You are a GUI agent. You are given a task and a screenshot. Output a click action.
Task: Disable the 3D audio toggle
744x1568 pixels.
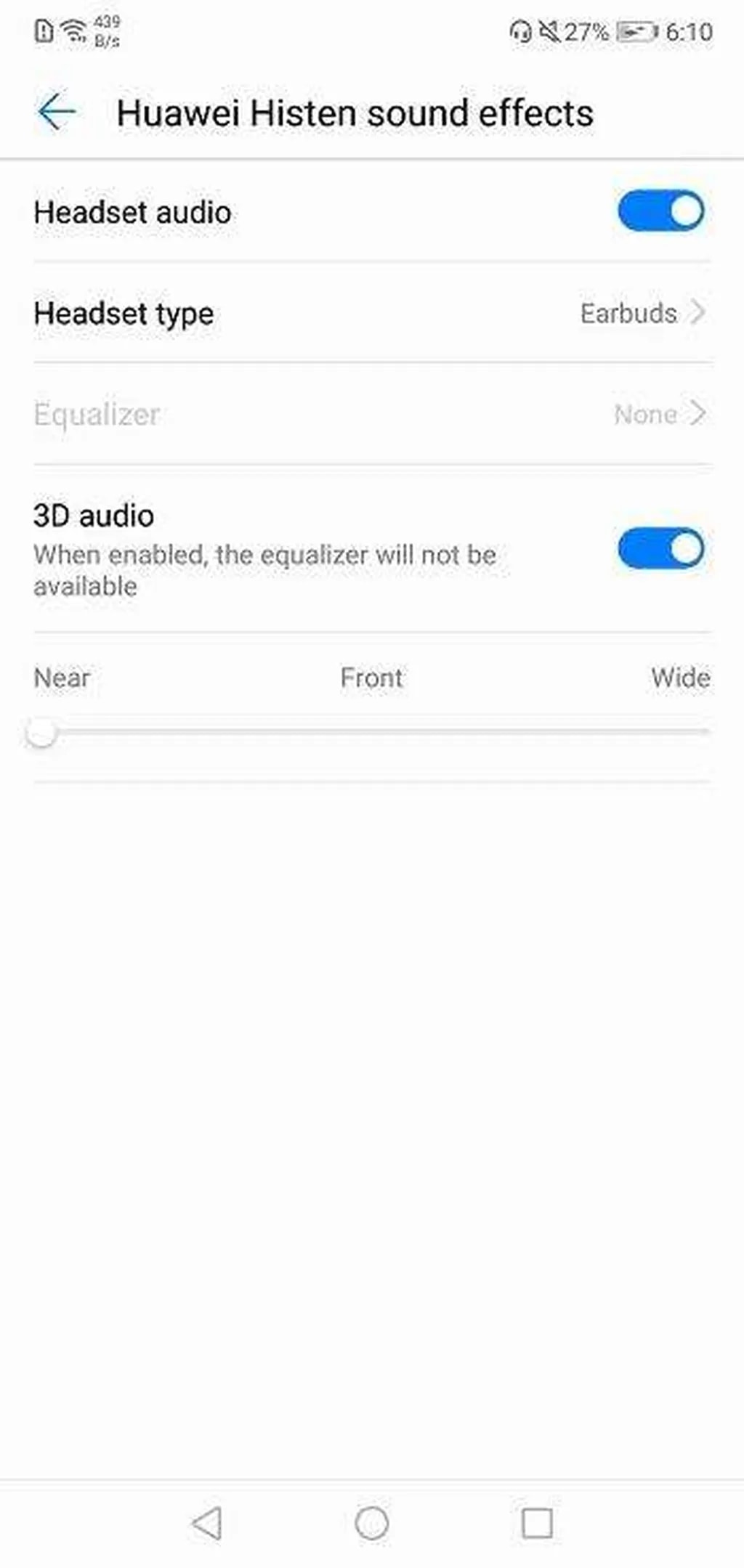660,548
